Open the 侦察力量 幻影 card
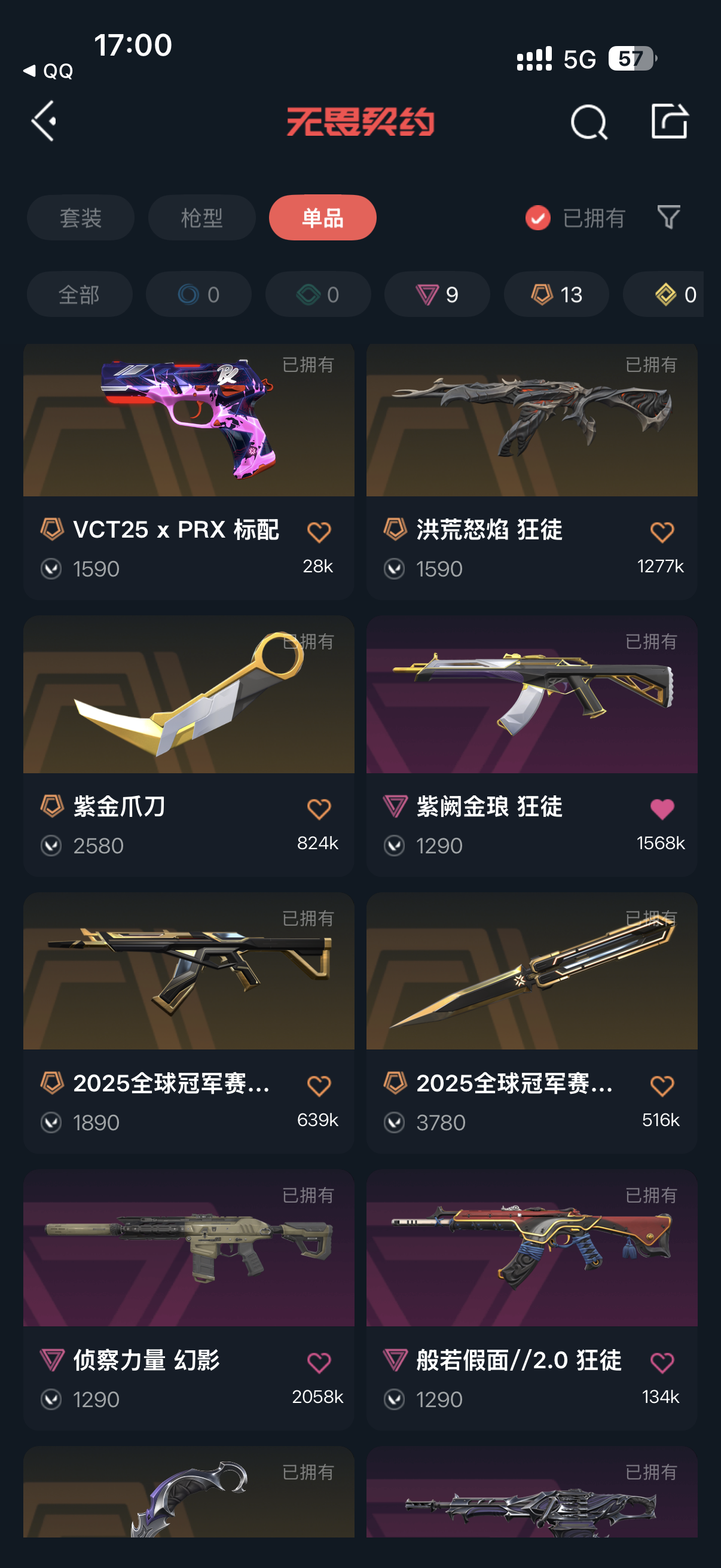The width and height of the screenshot is (721, 1568). pyautogui.click(x=188, y=1300)
